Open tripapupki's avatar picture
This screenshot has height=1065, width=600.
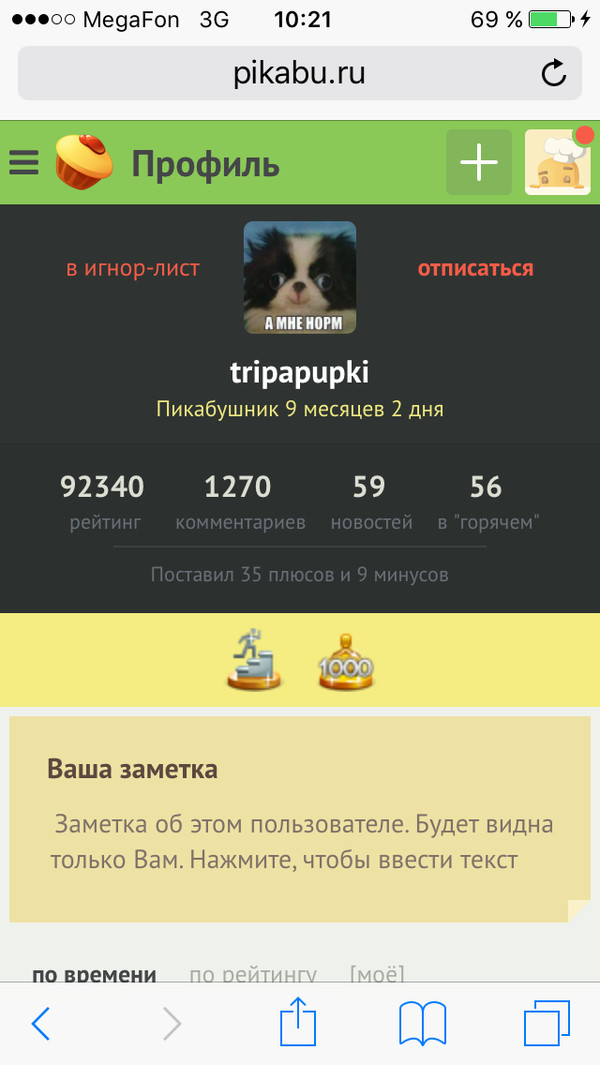coord(300,277)
